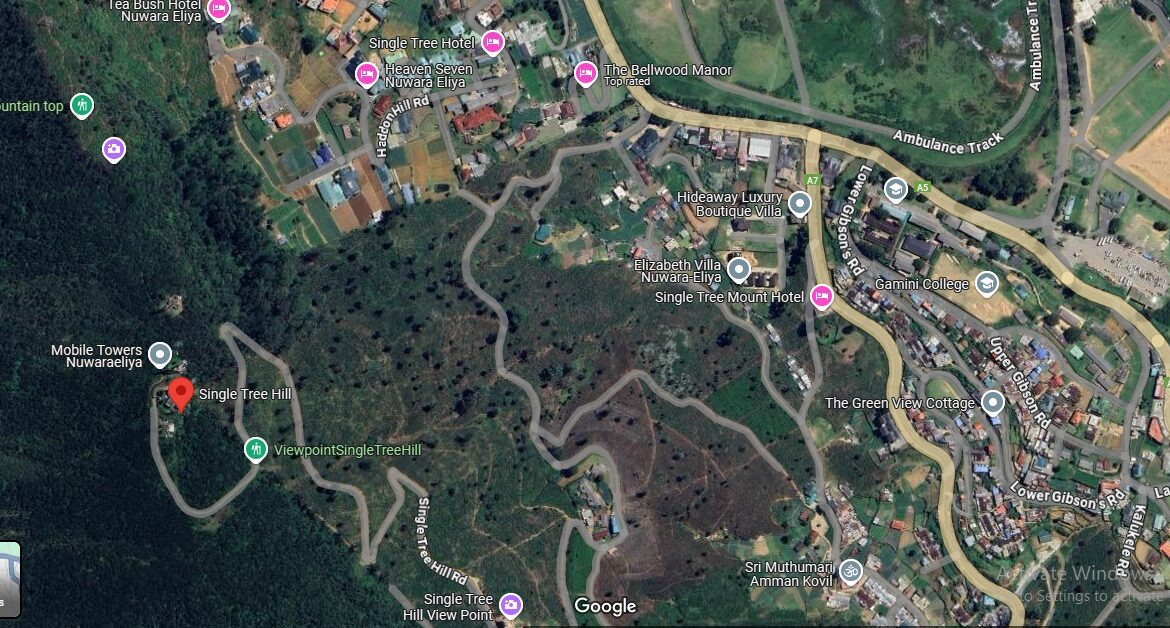
Task: Open Single Tree Hill View Point marker
Action: pyautogui.click(x=510, y=604)
